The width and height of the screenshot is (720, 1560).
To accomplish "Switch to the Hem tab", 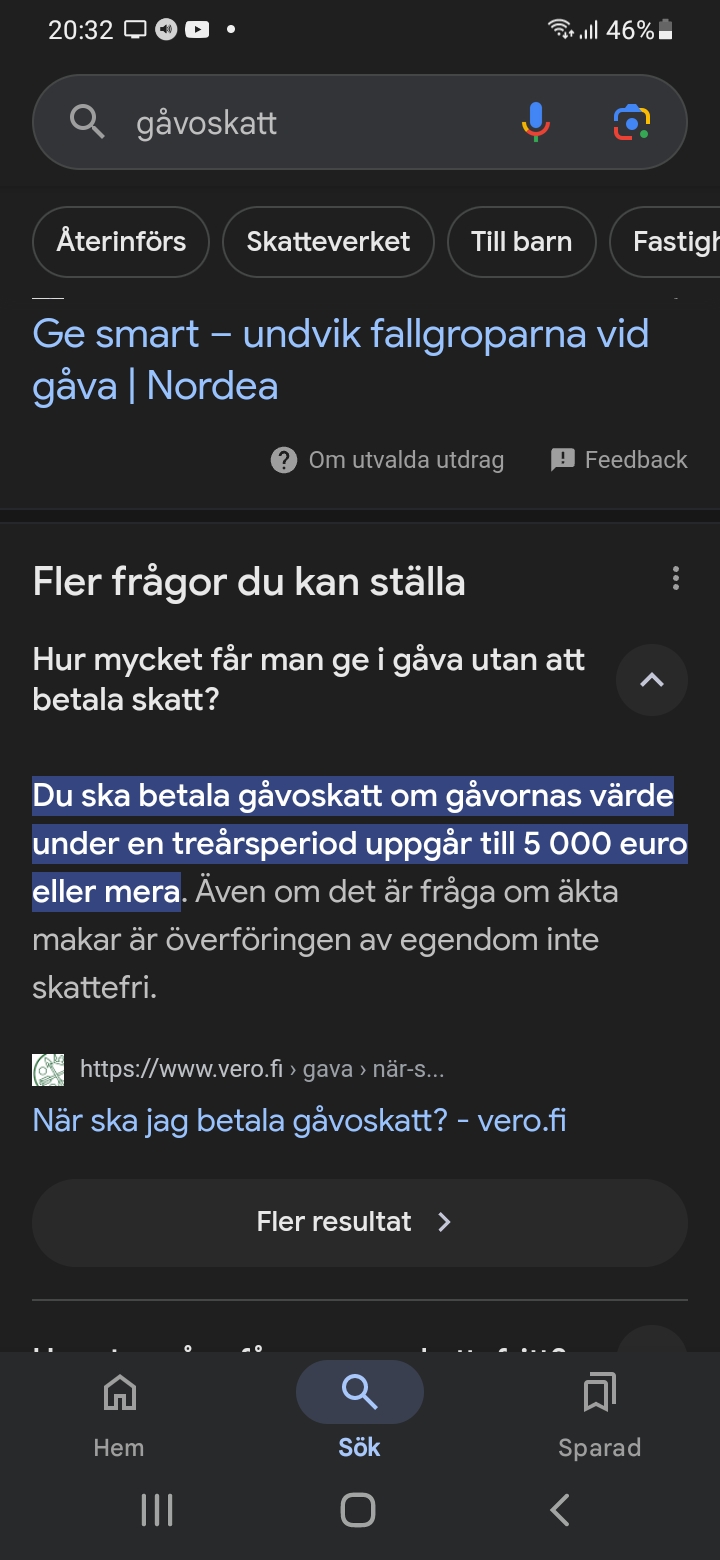I will [119, 1415].
